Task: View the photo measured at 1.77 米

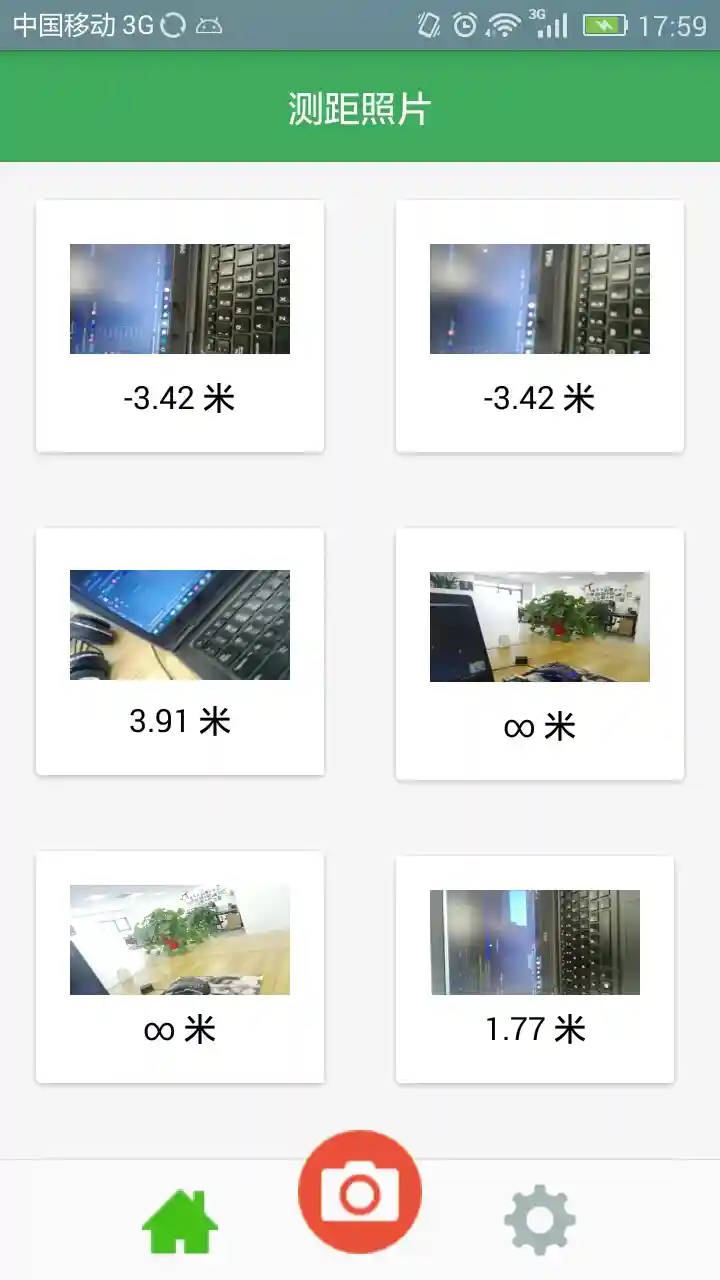Action: (x=535, y=968)
